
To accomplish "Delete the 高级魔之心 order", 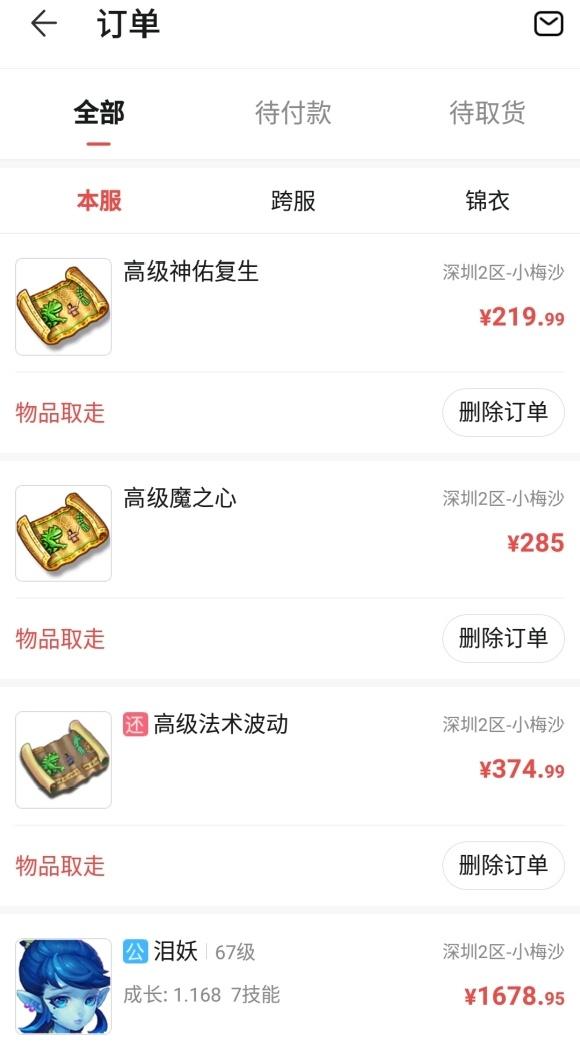I will 503,637.
